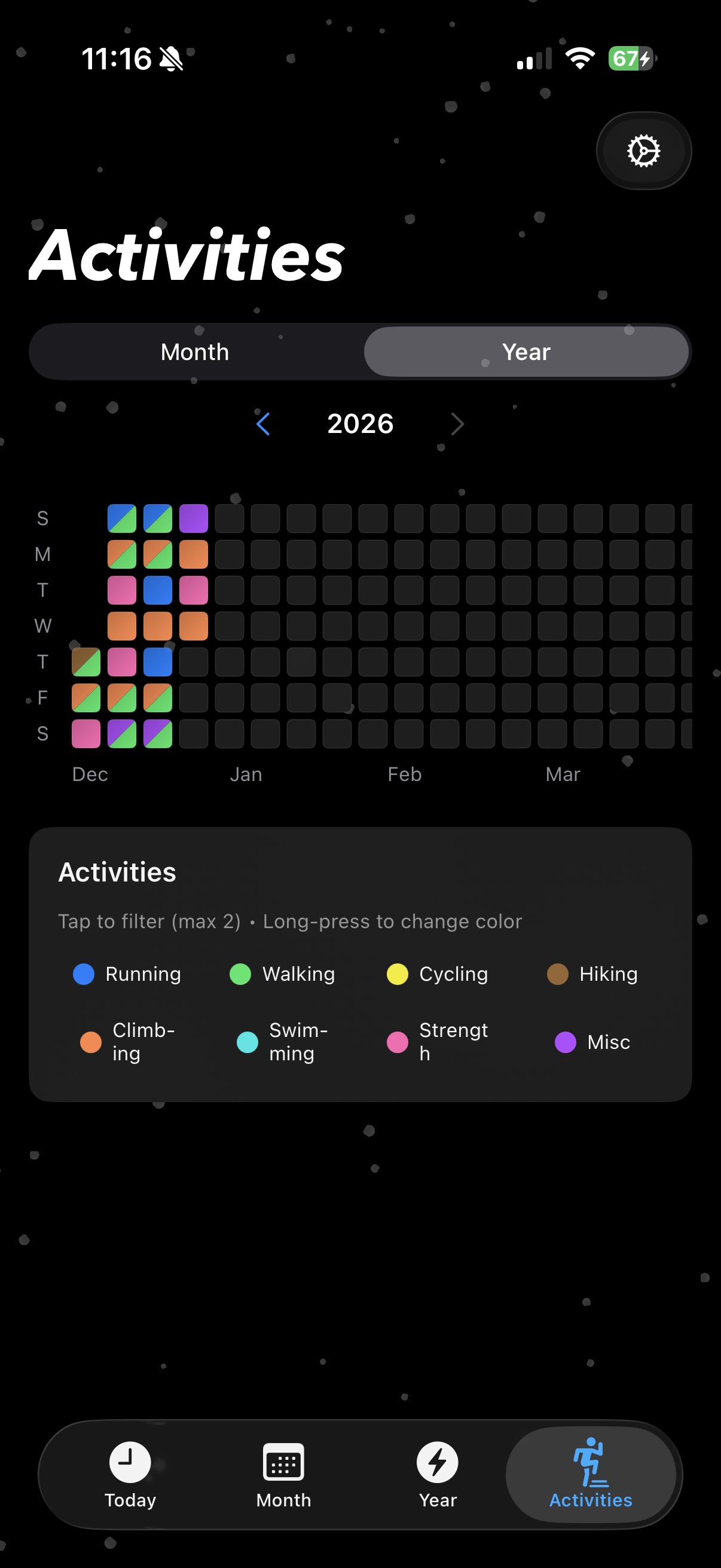This screenshot has width=721, height=1568.
Task: Filter activities by Walking
Action: tap(241, 974)
